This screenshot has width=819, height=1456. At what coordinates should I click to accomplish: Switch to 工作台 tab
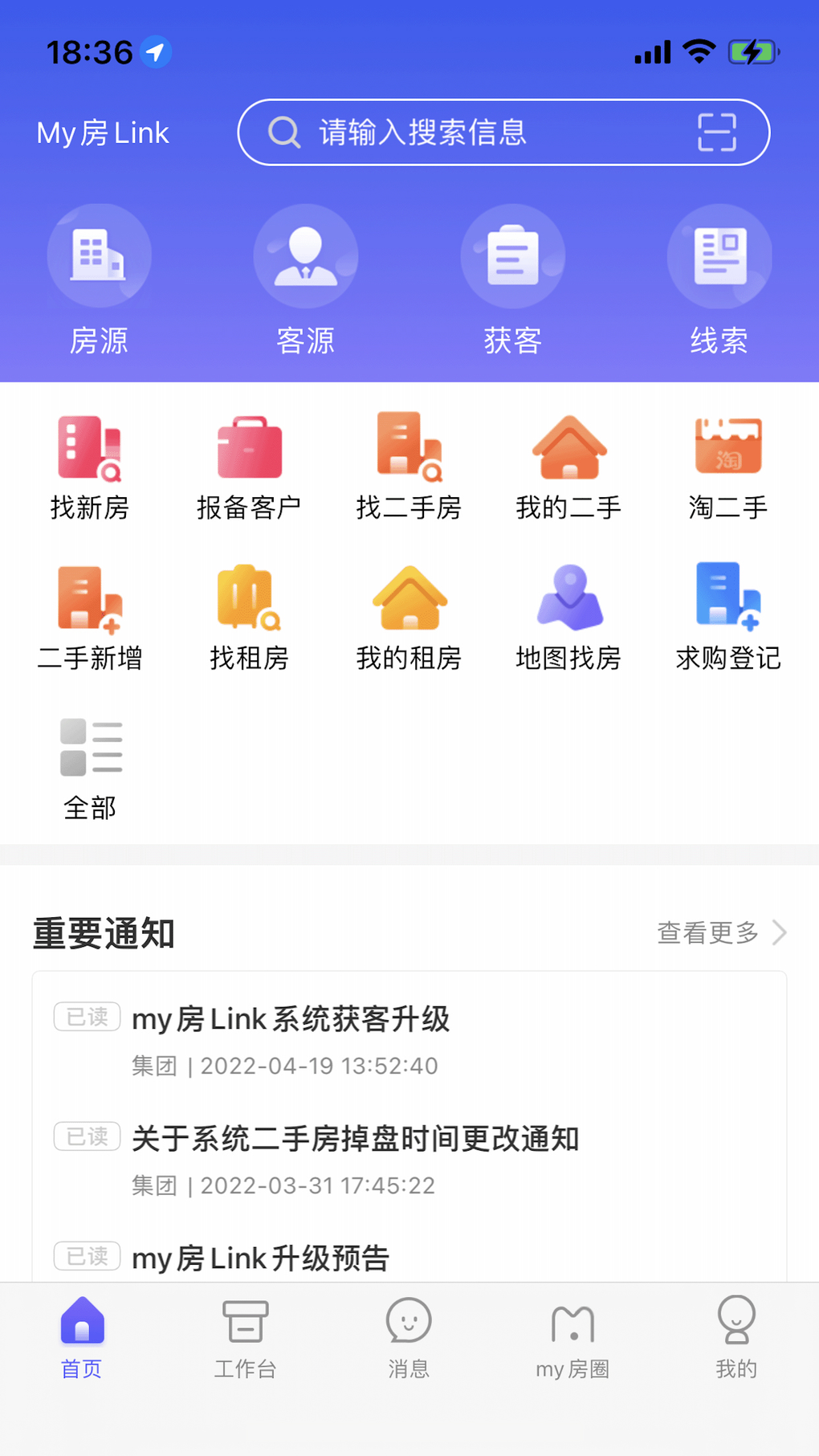[x=245, y=1337]
